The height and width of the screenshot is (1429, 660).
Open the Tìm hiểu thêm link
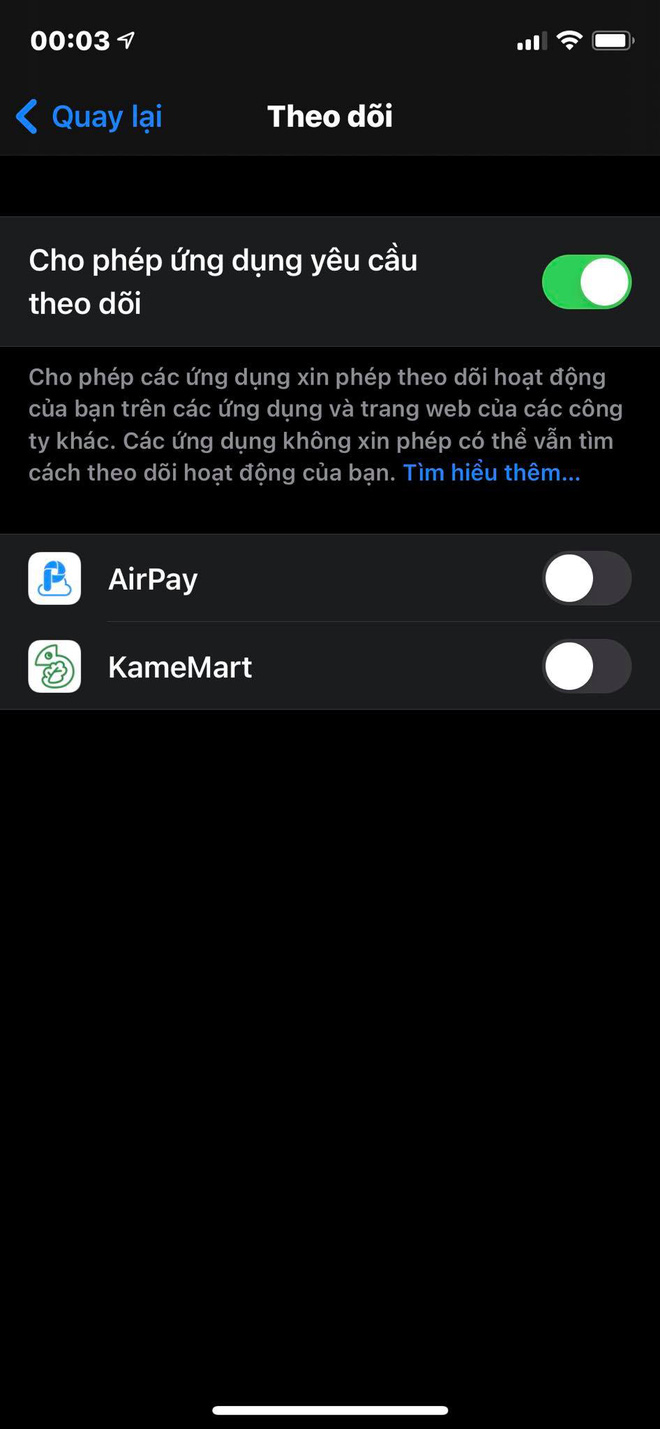[x=491, y=472]
